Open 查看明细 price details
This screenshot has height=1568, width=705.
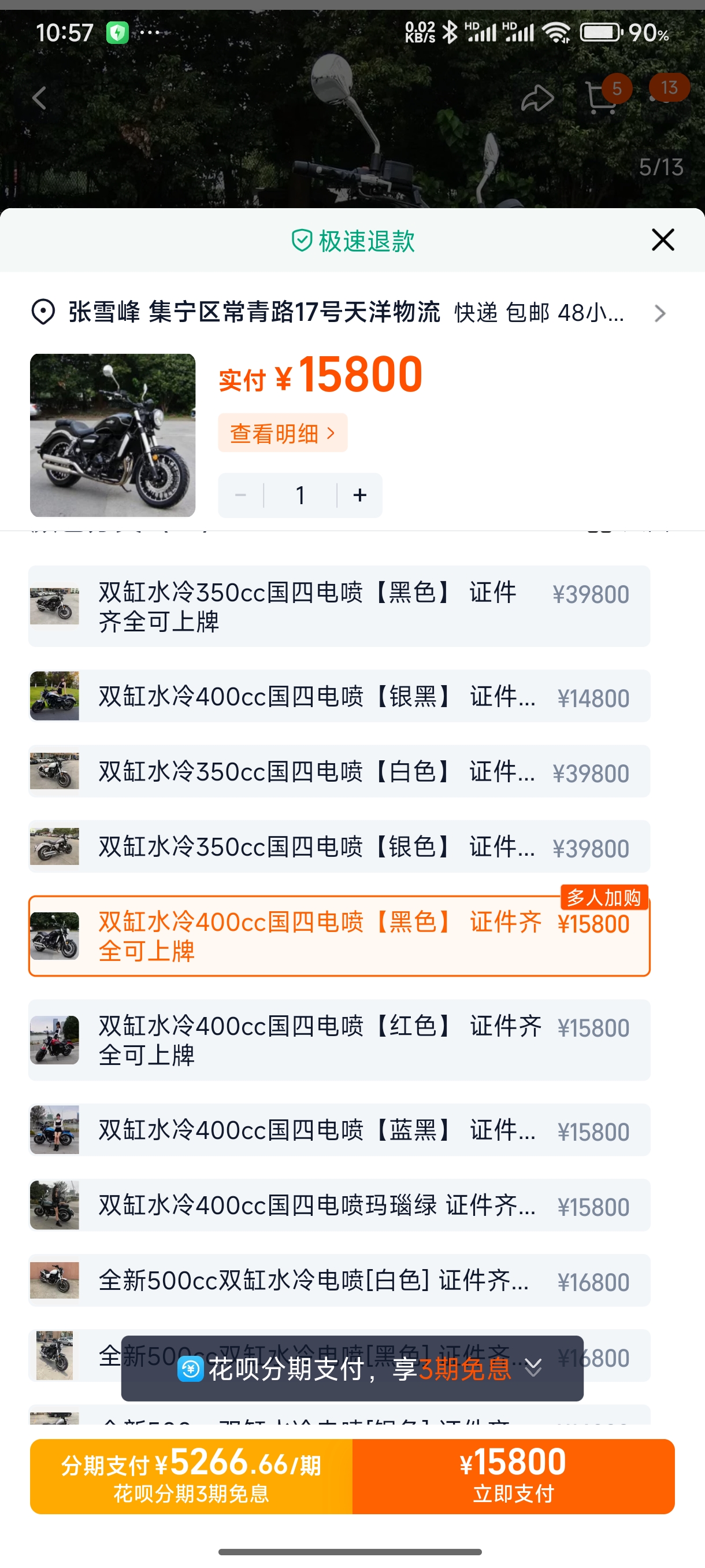coord(282,433)
